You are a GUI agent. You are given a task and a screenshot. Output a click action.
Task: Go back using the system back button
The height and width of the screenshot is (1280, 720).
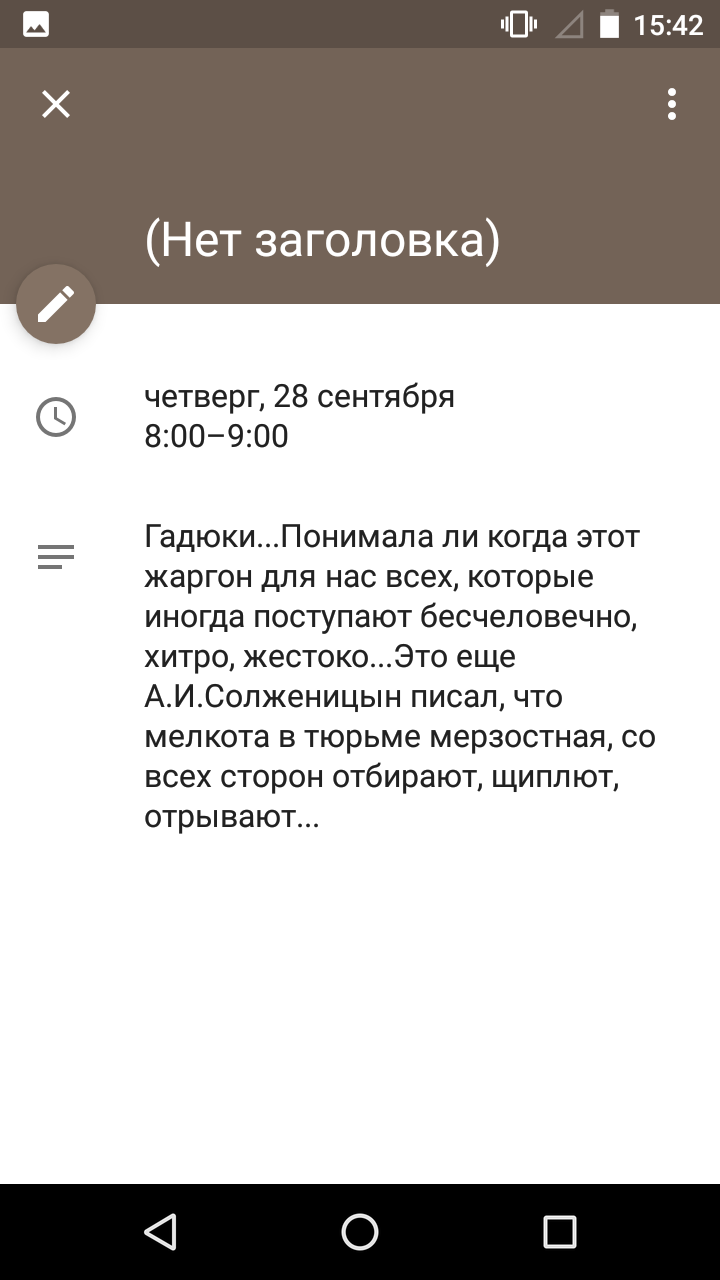tap(160, 1232)
